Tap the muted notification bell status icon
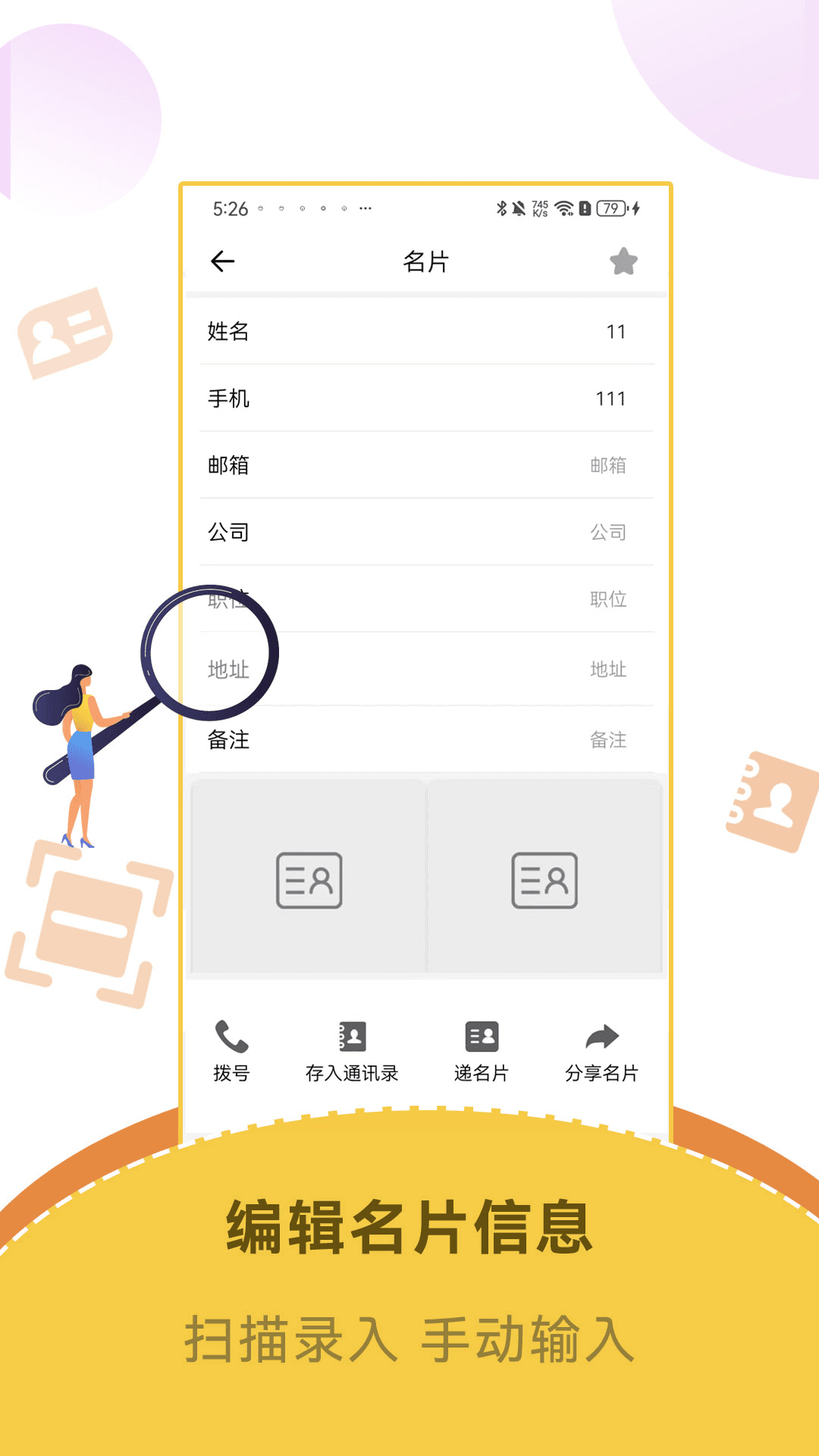Viewport: 819px width, 1456px height. 519,207
